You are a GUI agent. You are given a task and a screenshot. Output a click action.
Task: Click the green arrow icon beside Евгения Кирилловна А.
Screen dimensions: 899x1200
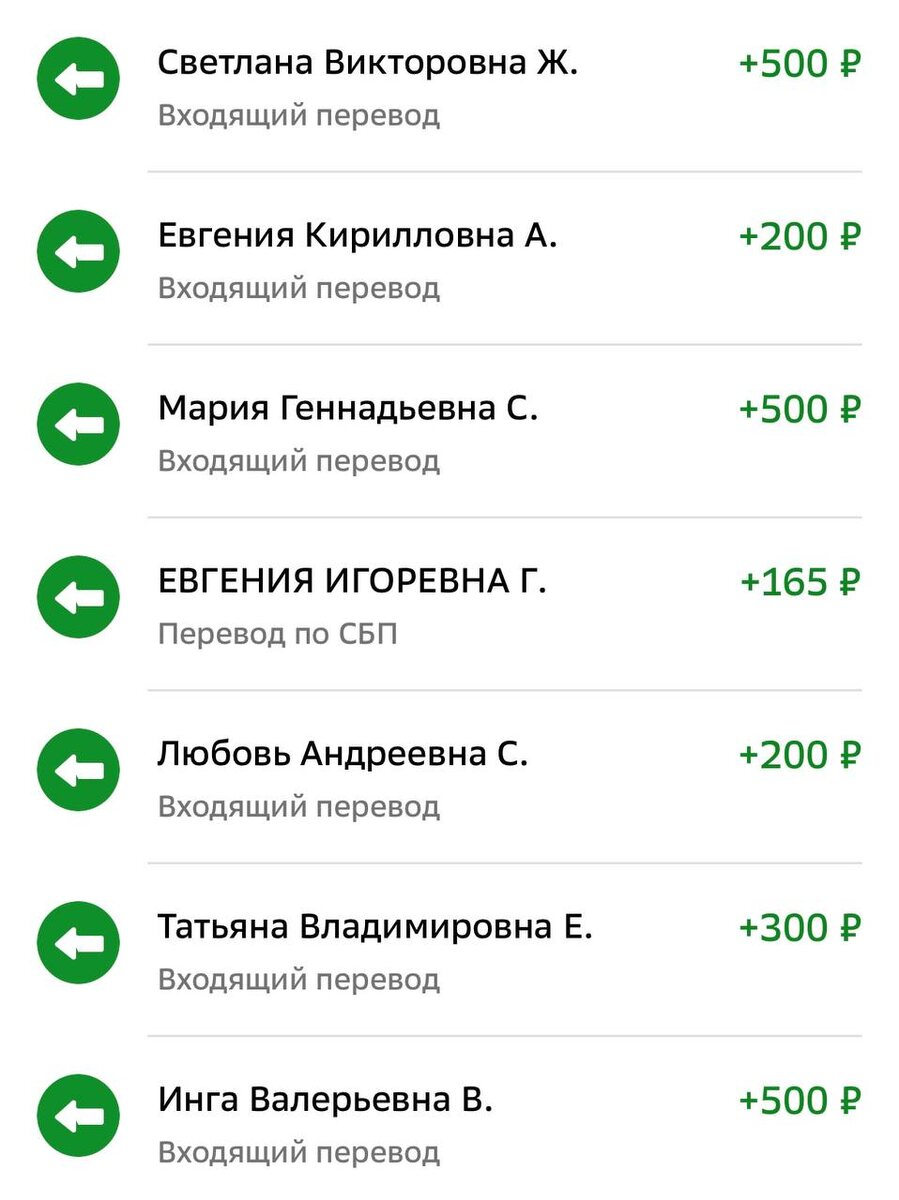pos(77,251)
